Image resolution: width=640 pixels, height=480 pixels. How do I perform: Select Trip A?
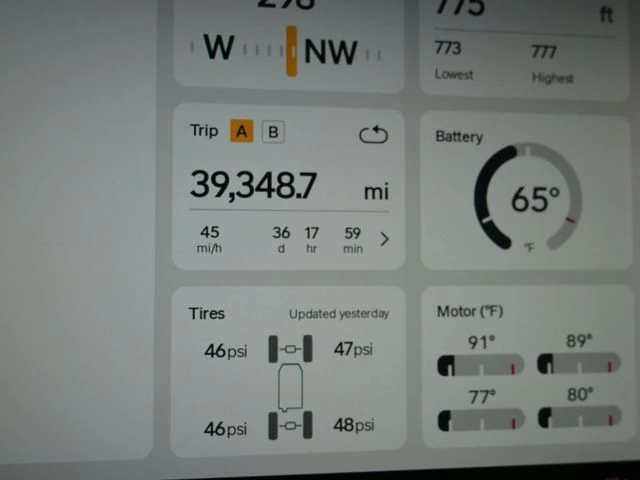pos(242,131)
